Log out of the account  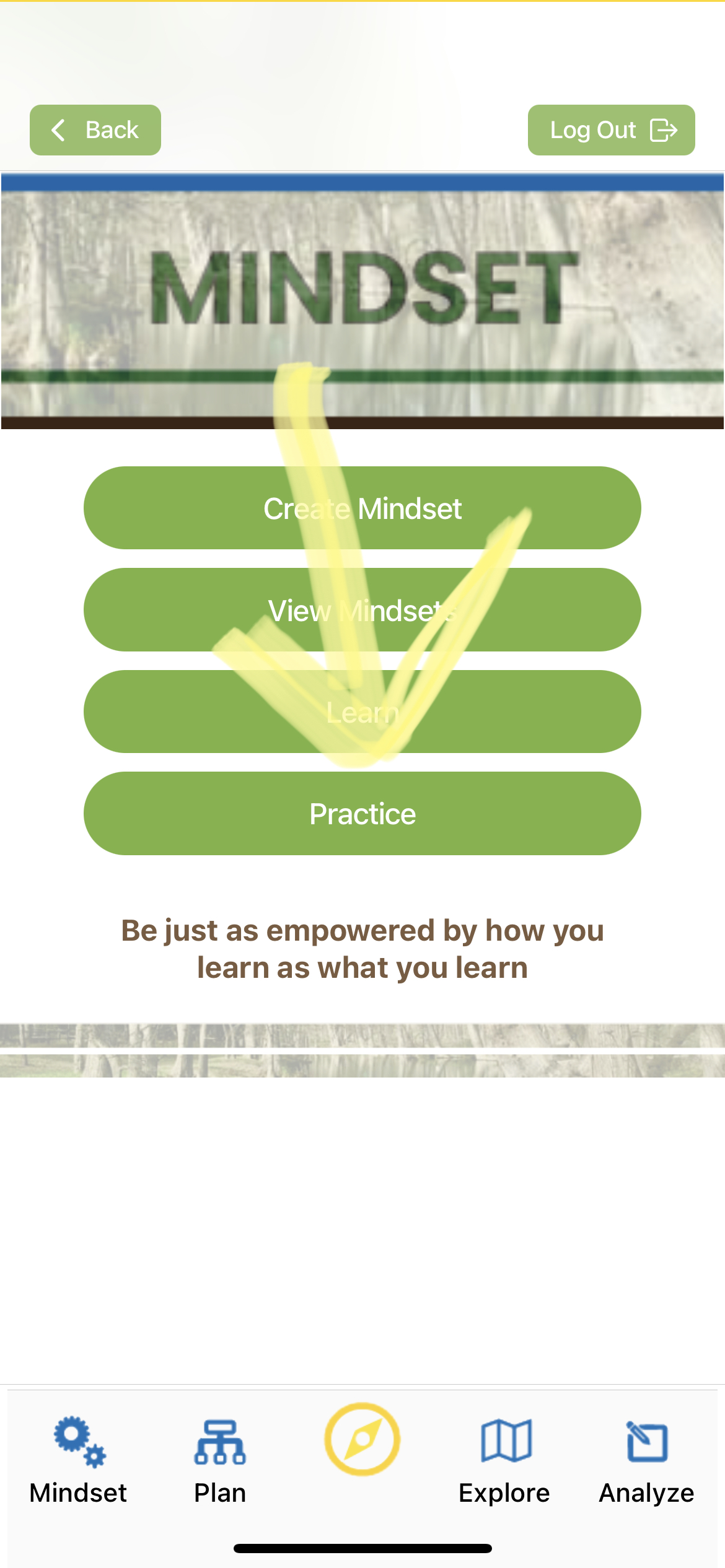click(611, 130)
